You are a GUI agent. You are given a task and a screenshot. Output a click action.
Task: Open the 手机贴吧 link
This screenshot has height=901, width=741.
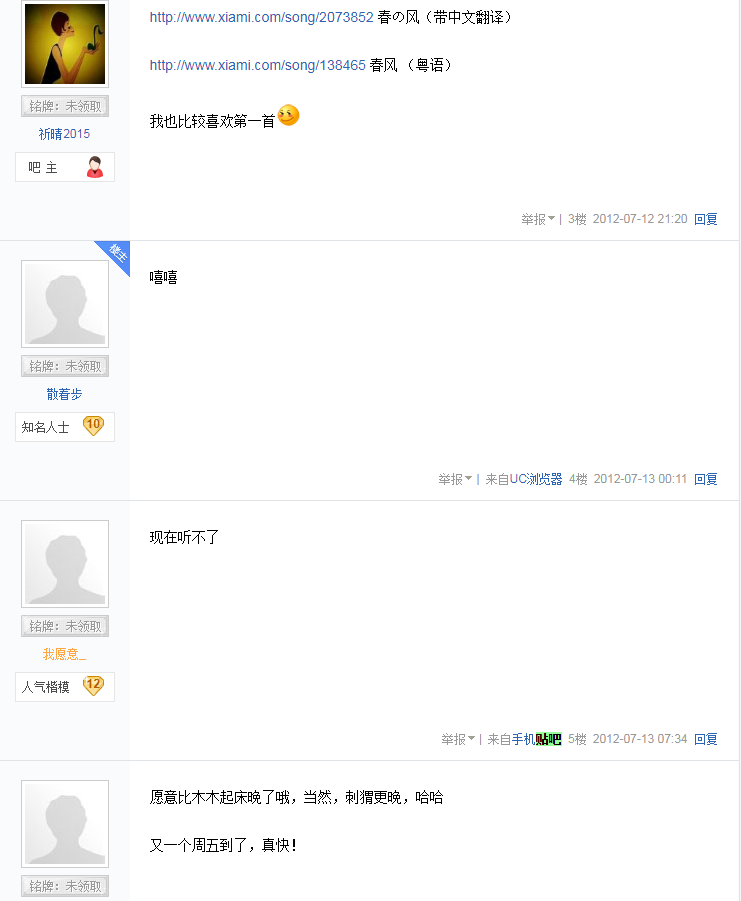tap(536, 739)
